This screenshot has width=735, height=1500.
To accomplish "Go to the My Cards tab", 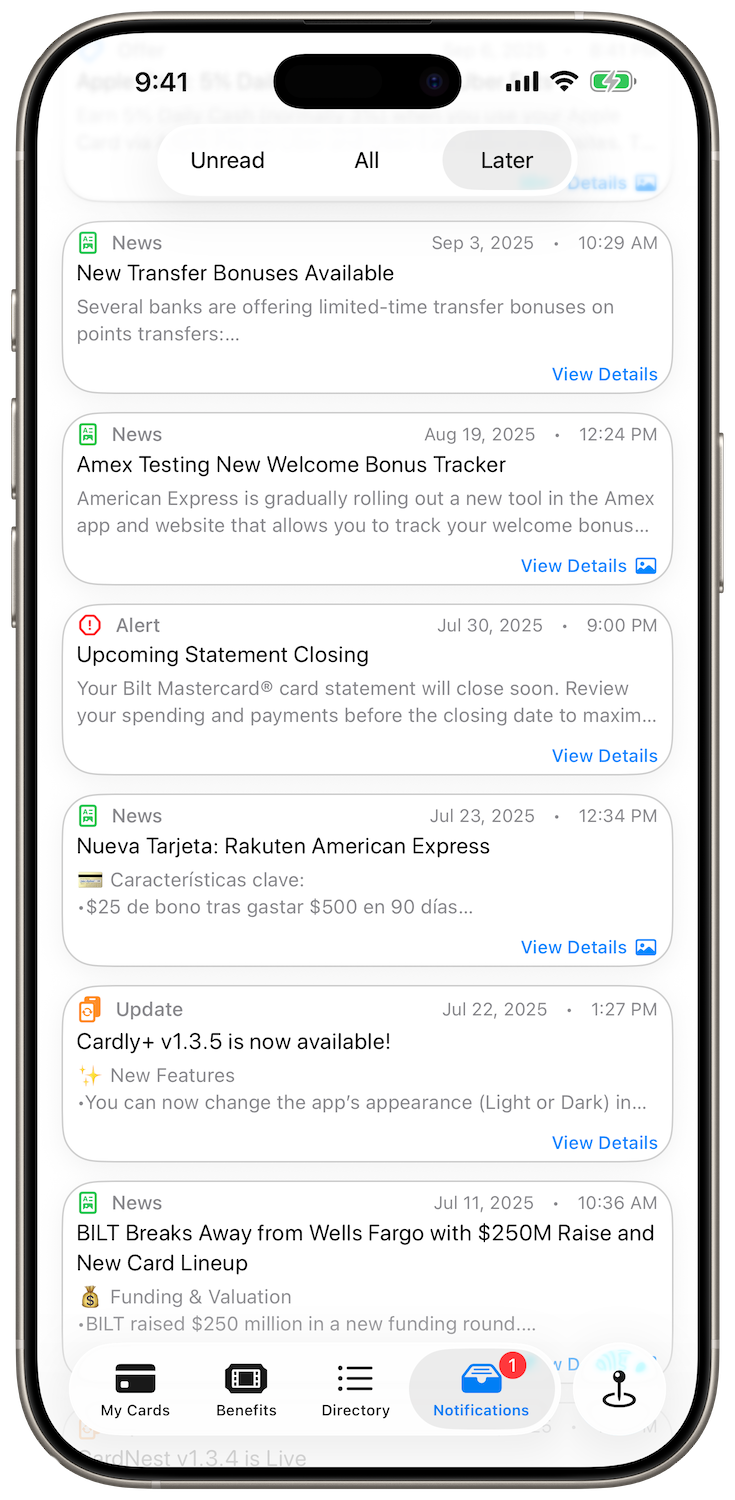I will [135, 1390].
